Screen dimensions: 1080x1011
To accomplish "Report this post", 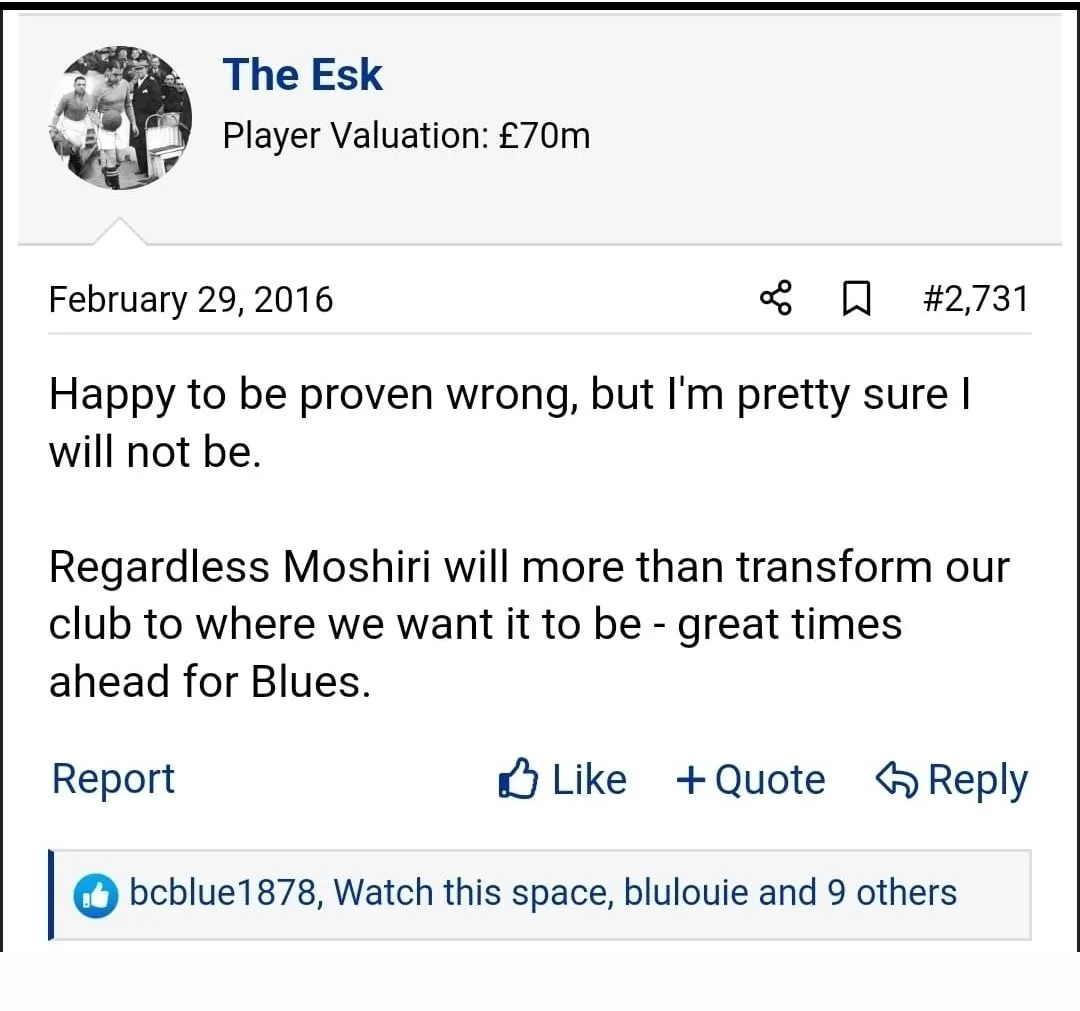I will point(113,779).
